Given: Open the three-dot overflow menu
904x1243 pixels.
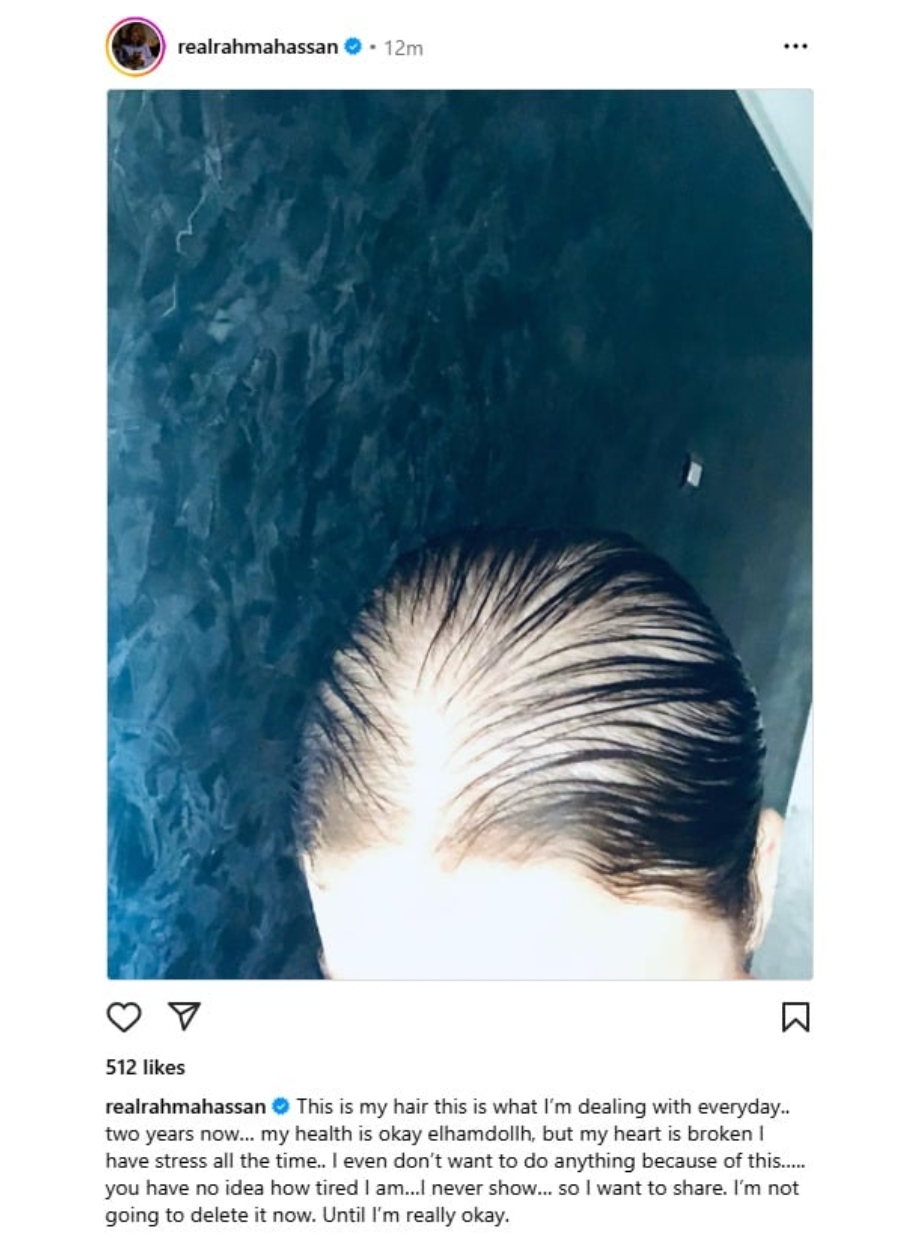Looking at the screenshot, I should click(795, 46).
